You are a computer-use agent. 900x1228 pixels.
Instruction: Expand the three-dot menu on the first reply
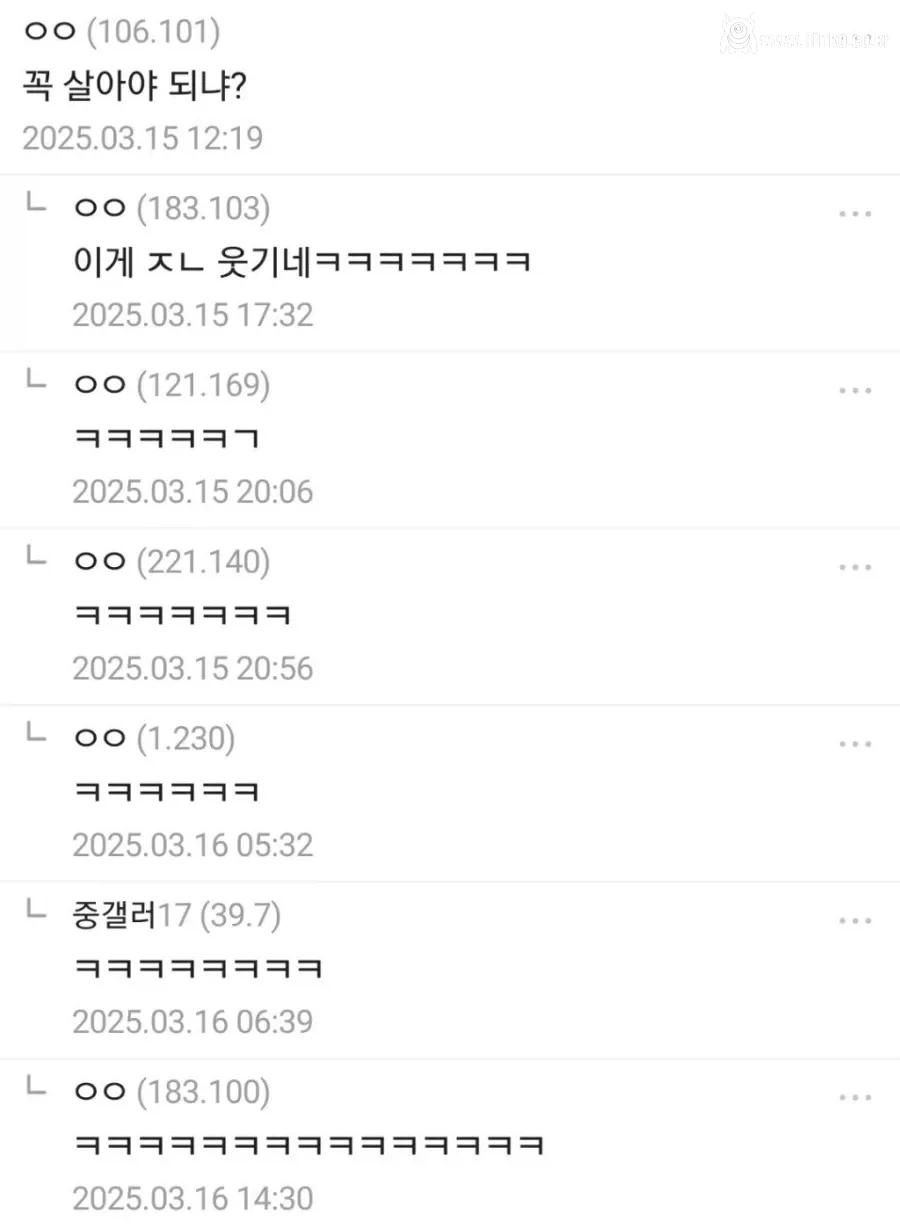click(x=857, y=213)
